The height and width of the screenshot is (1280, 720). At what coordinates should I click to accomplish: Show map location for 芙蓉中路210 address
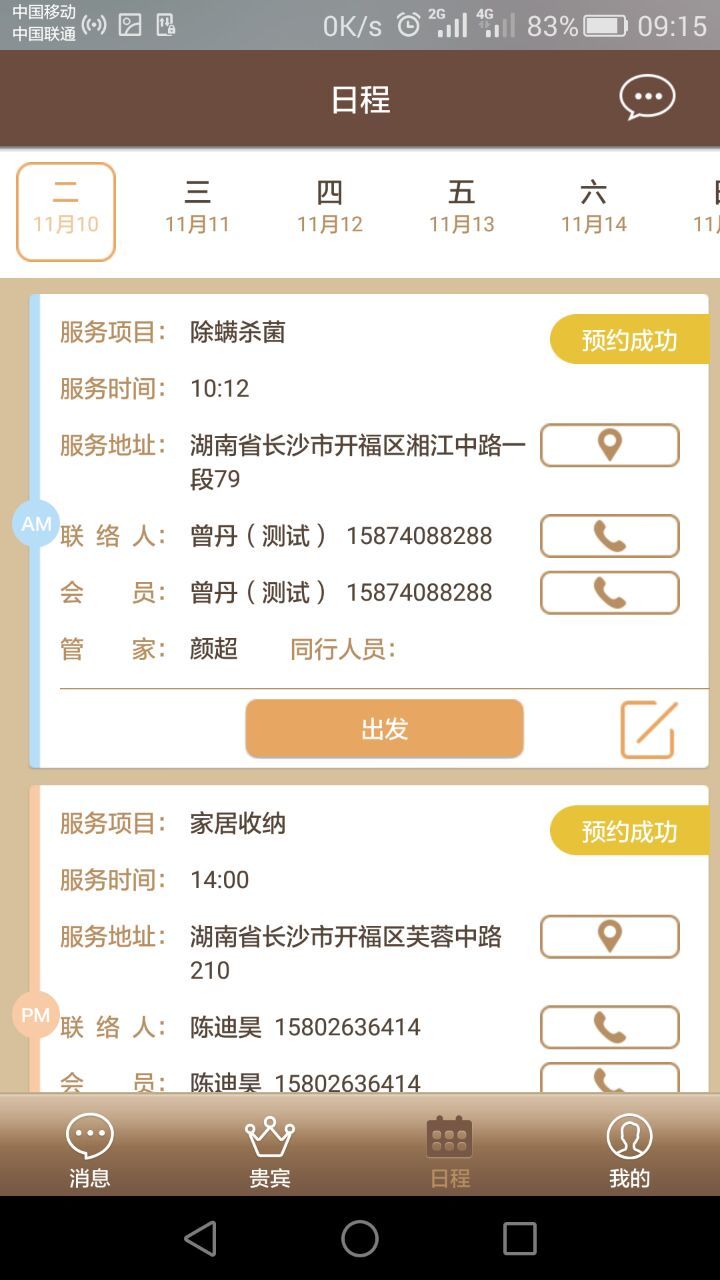[x=609, y=937]
